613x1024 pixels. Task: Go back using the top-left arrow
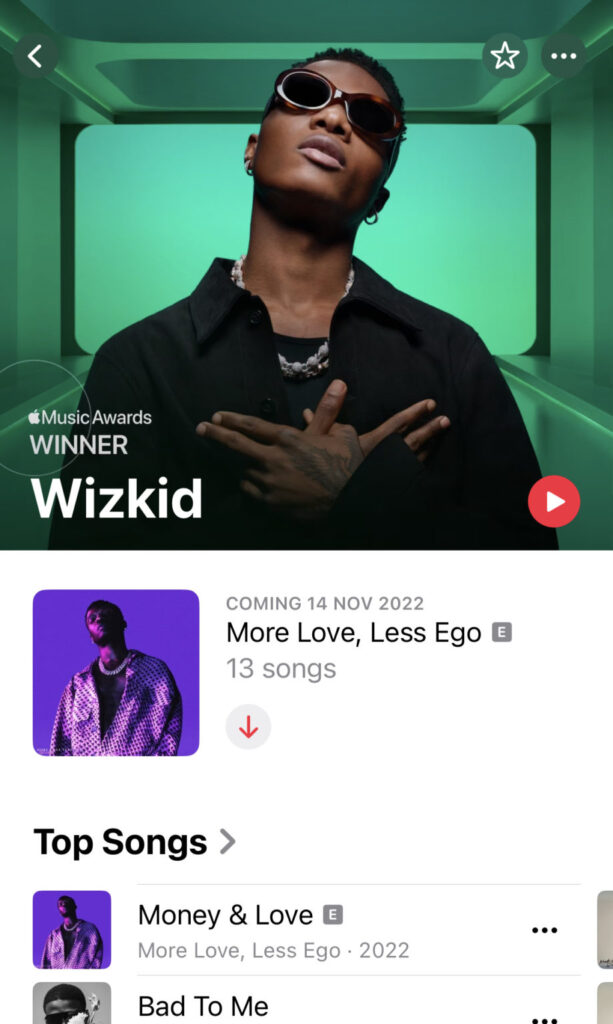click(x=35, y=56)
